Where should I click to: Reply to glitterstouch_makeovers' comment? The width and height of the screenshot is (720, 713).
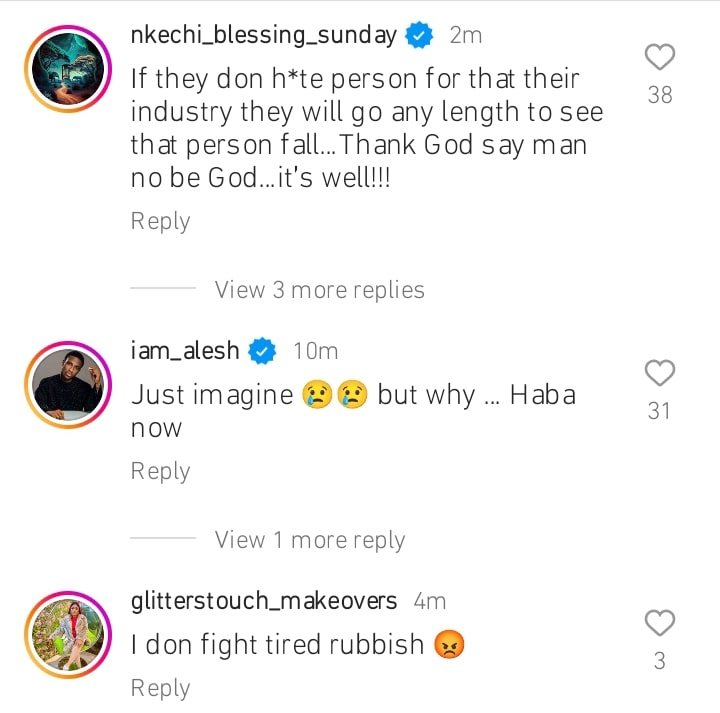coord(160,688)
